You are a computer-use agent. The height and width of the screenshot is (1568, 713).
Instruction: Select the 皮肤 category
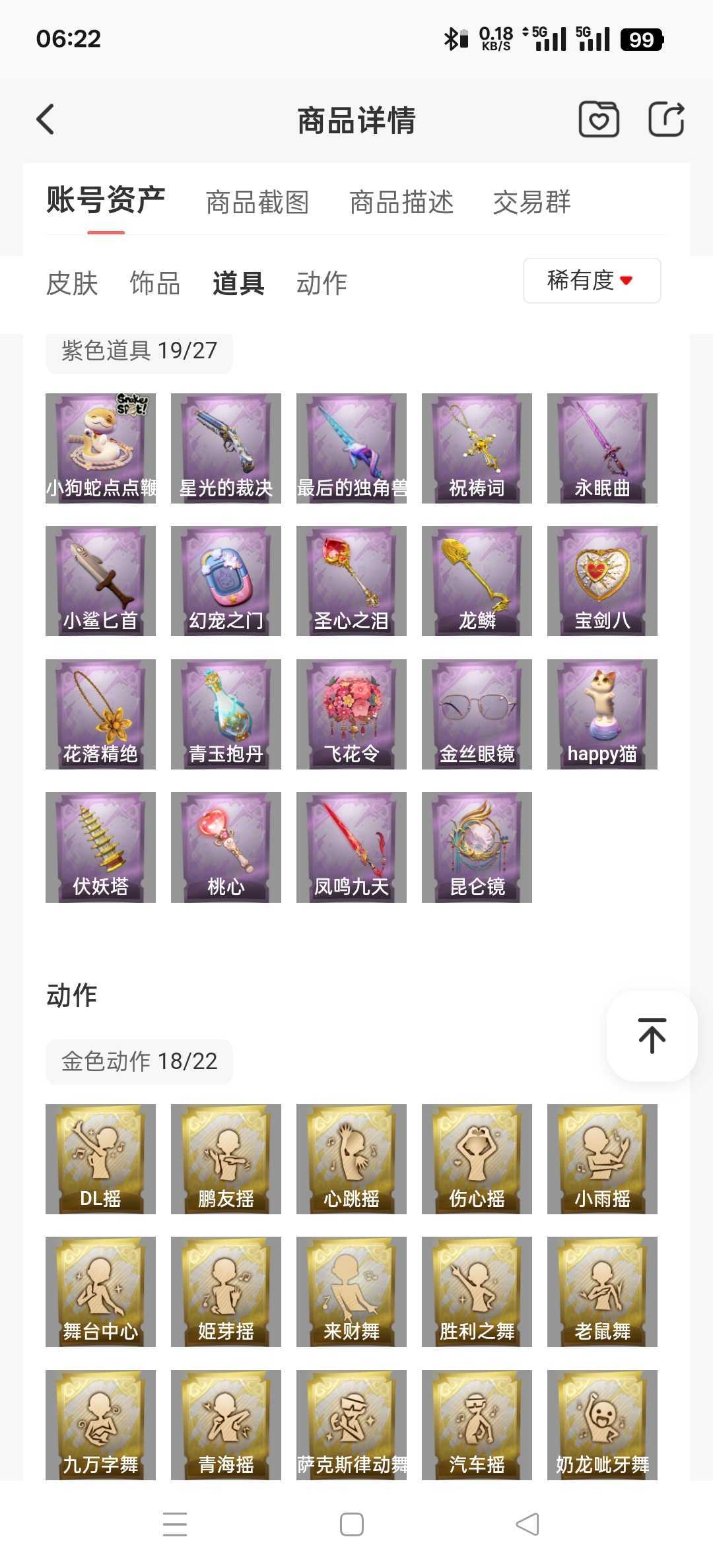pyautogui.click(x=72, y=283)
